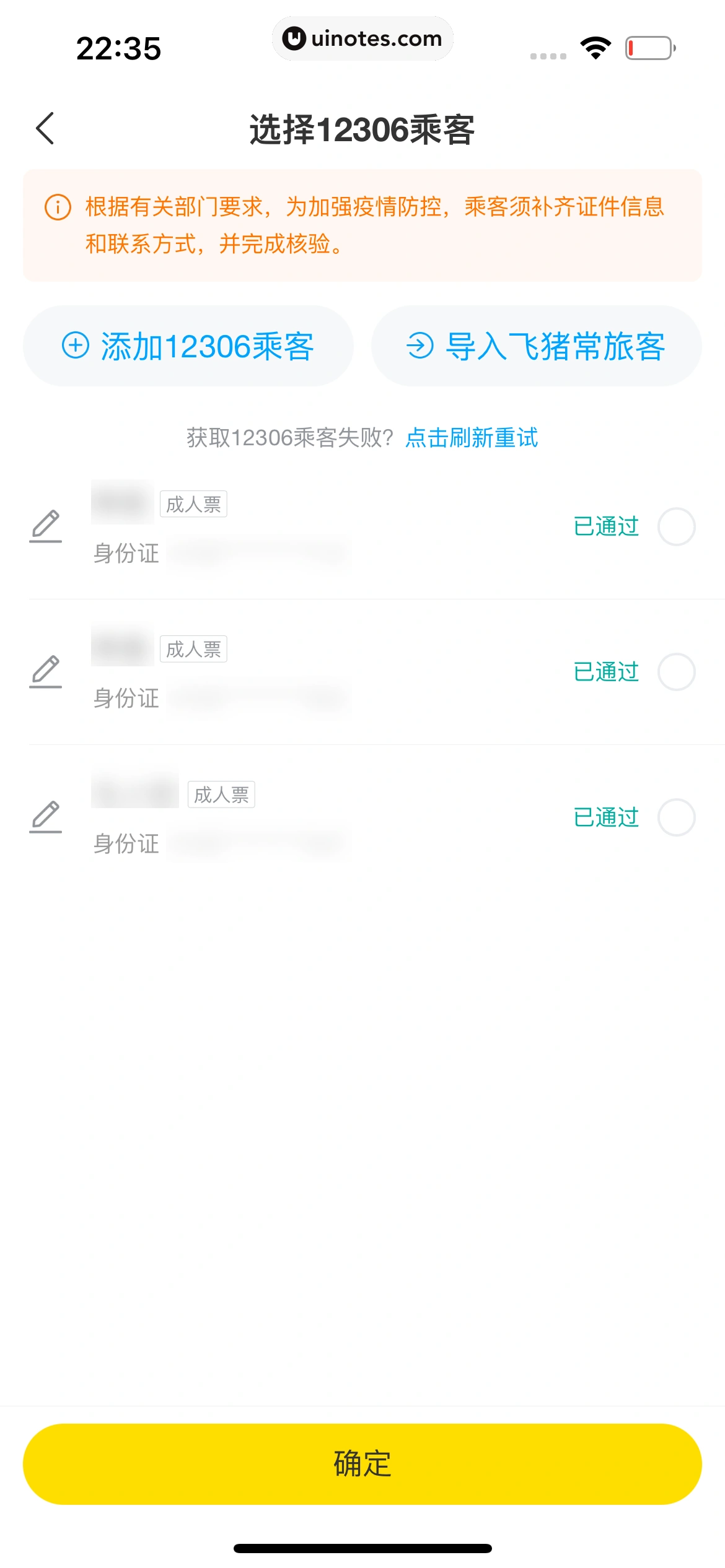This screenshot has width=725, height=1568.
Task: Select the second passenger in the list
Action: [676, 672]
